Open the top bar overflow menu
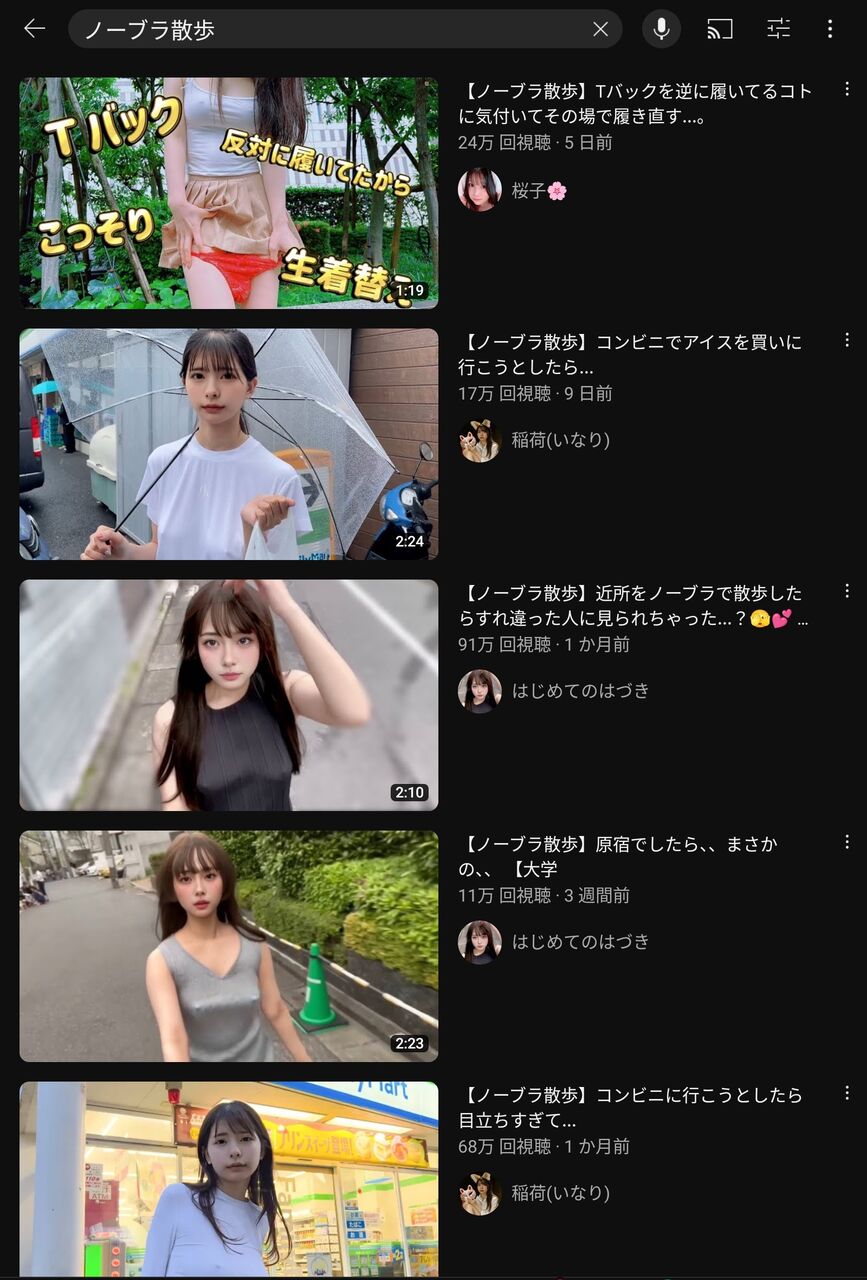This screenshot has height=1280, width=867. pyautogui.click(x=829, y=29)
